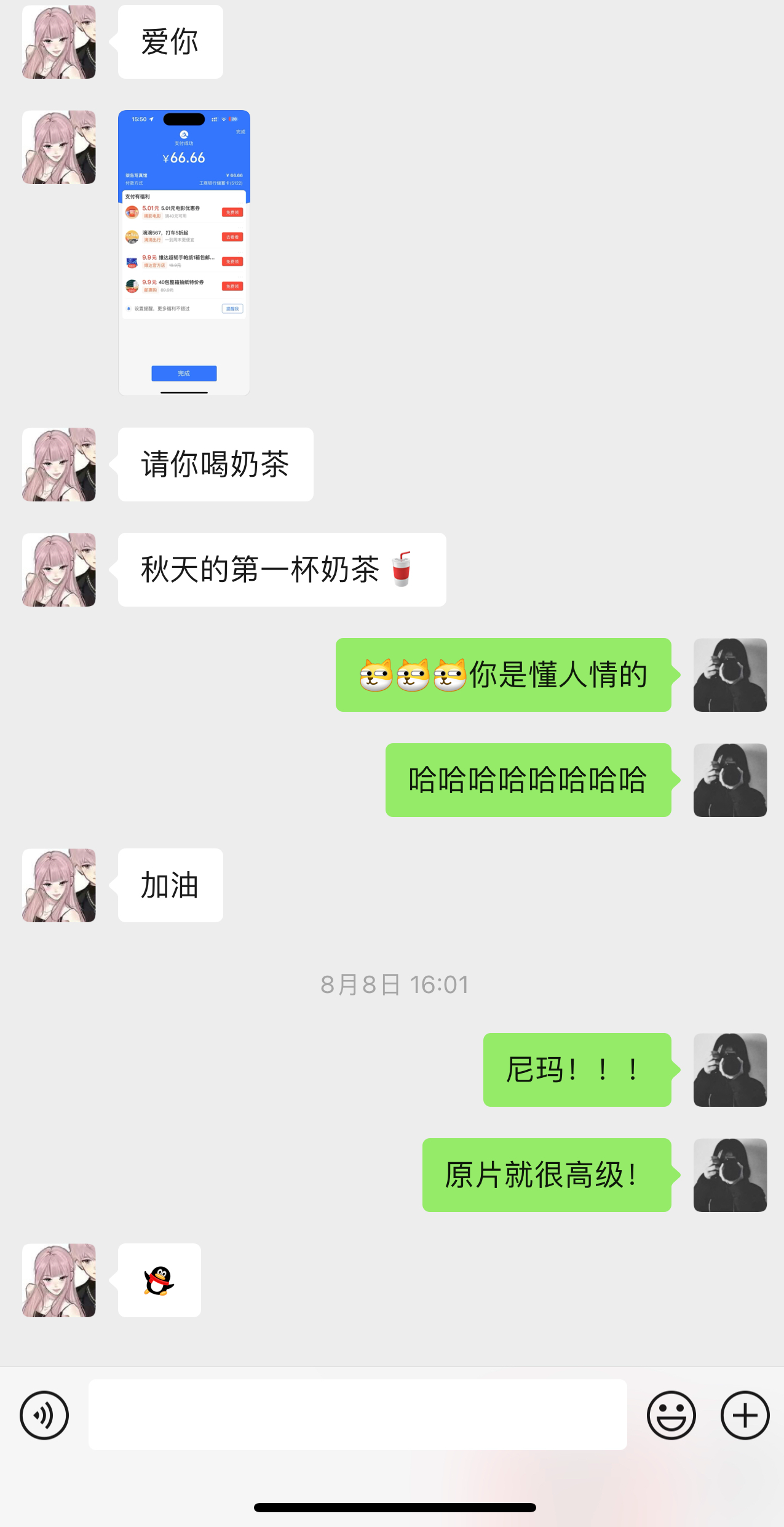Open the ¥66.66 payment screenshot image
Viewport: 784px width, 1527px height.
184,253
